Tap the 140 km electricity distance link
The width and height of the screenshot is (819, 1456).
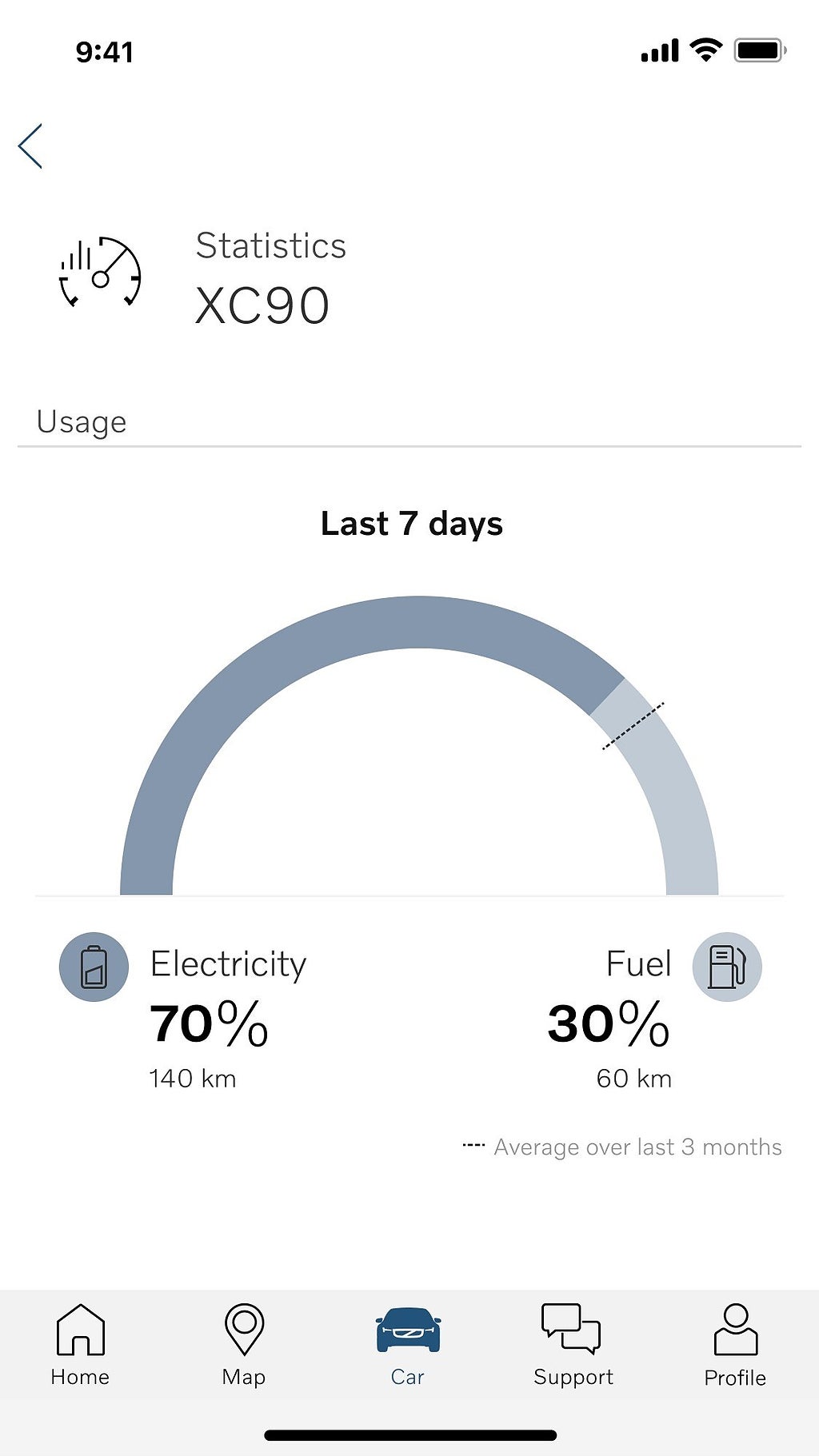[192, 1079]
